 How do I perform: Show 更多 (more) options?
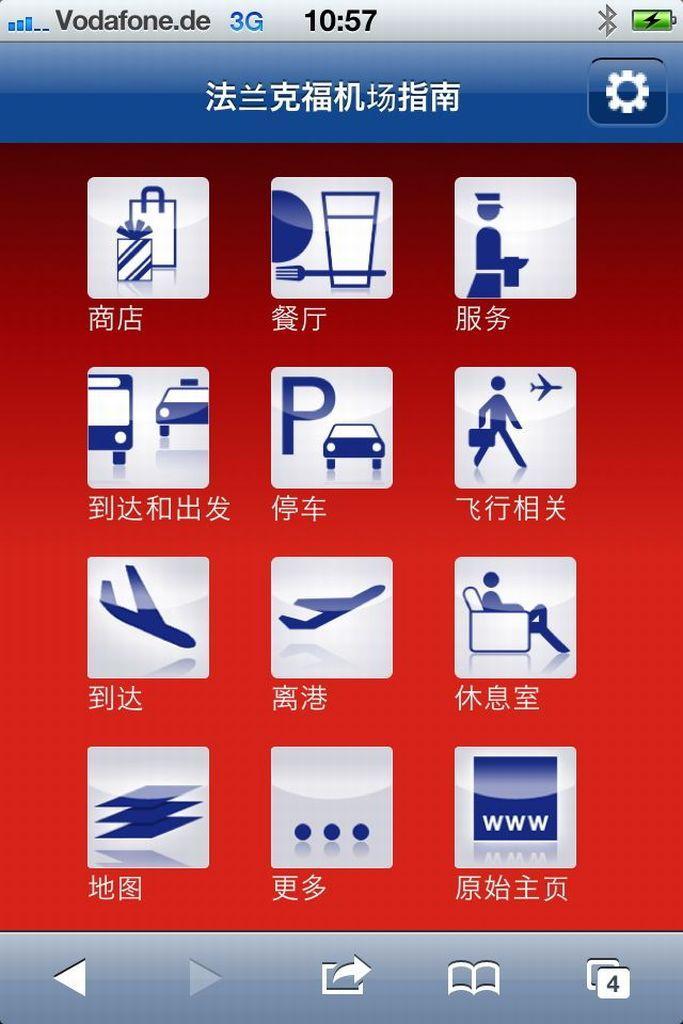pyautogui.click(x=331, y=807)
